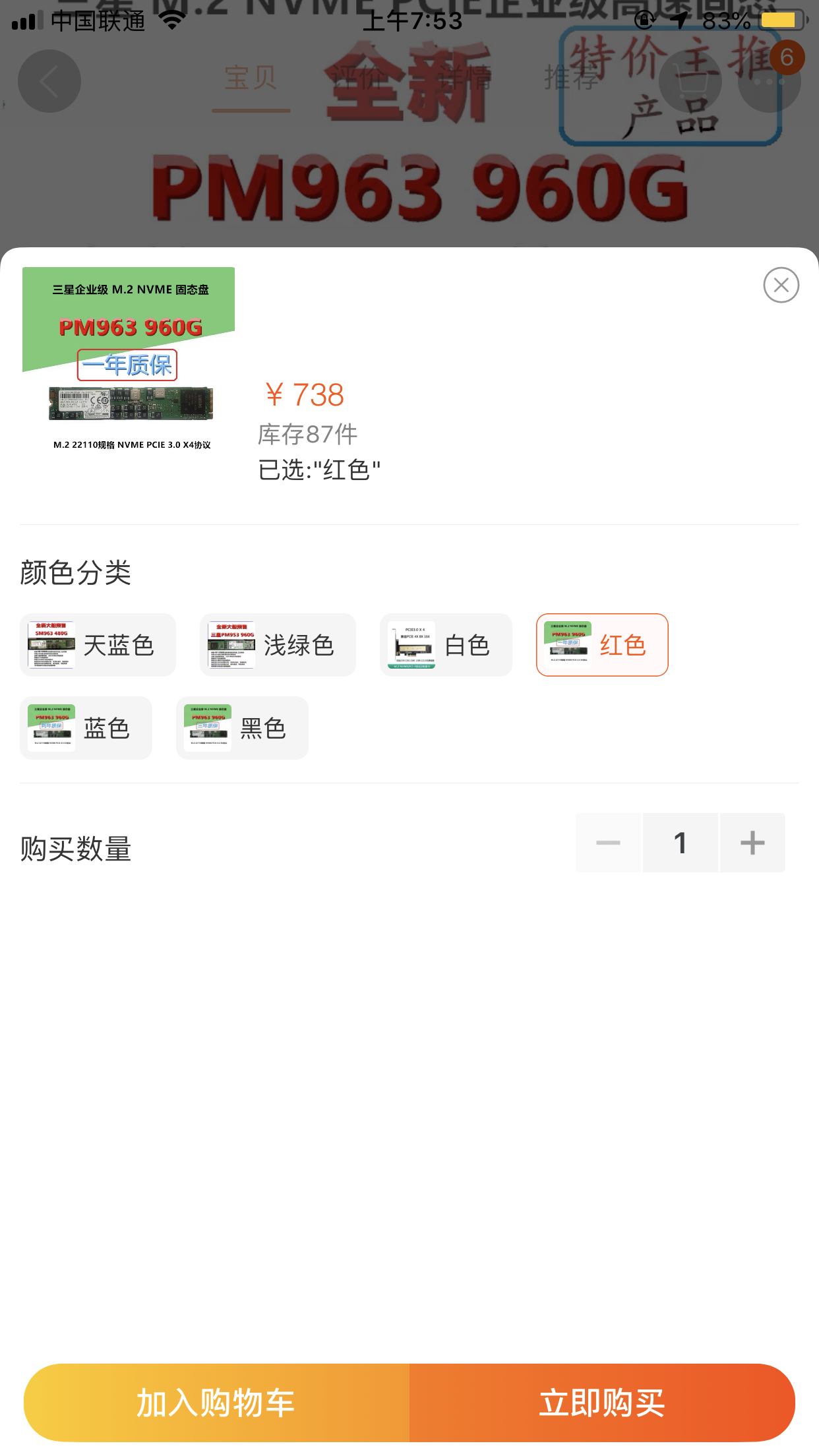The image size is (819, 1456).
Task: Choose the 黑色 option
Action: click(242, 728)
